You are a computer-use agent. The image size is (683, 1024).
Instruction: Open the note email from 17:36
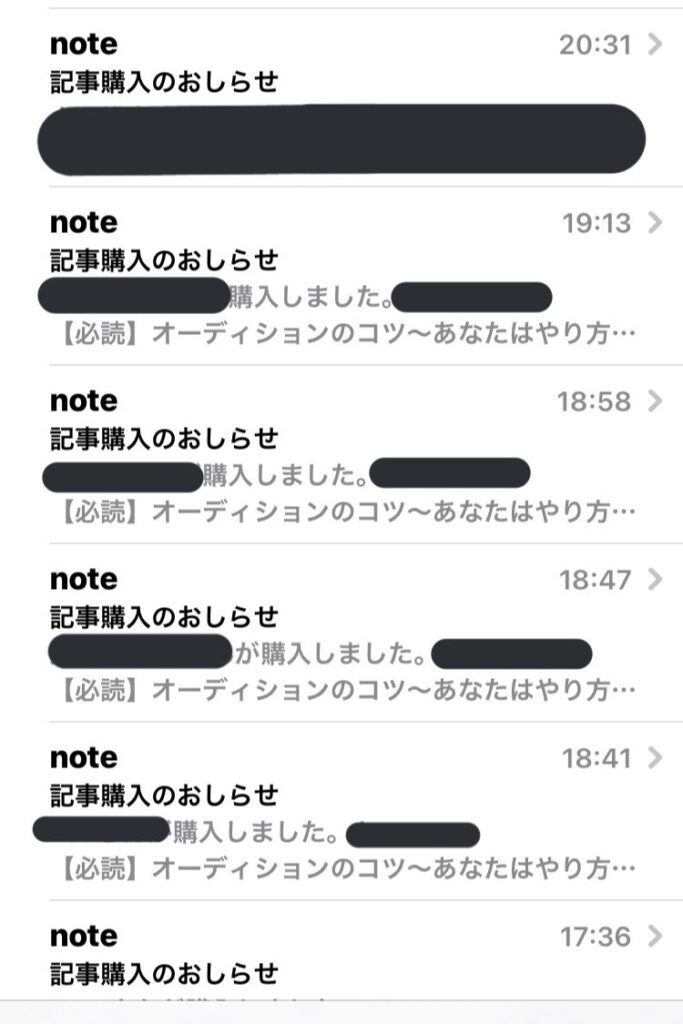(x=340, y=955)
